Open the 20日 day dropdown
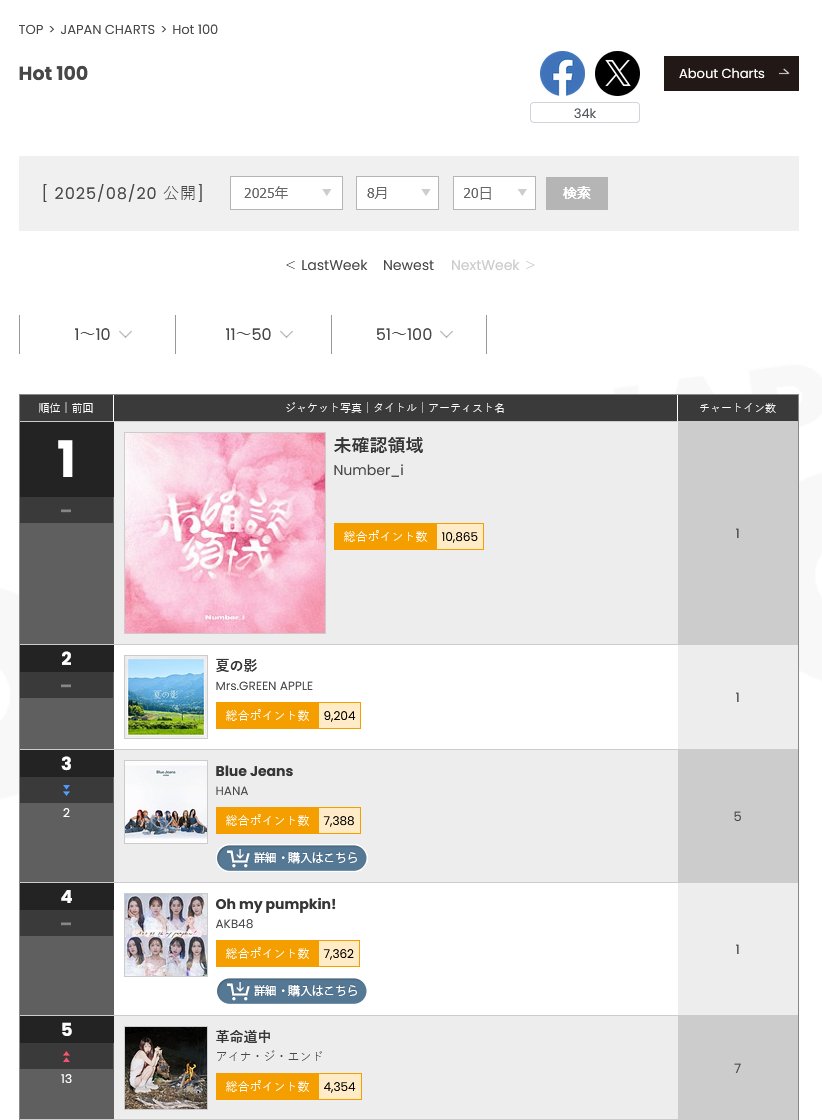Viewport: 822px width, 1120px height. [x=494, y=193]
